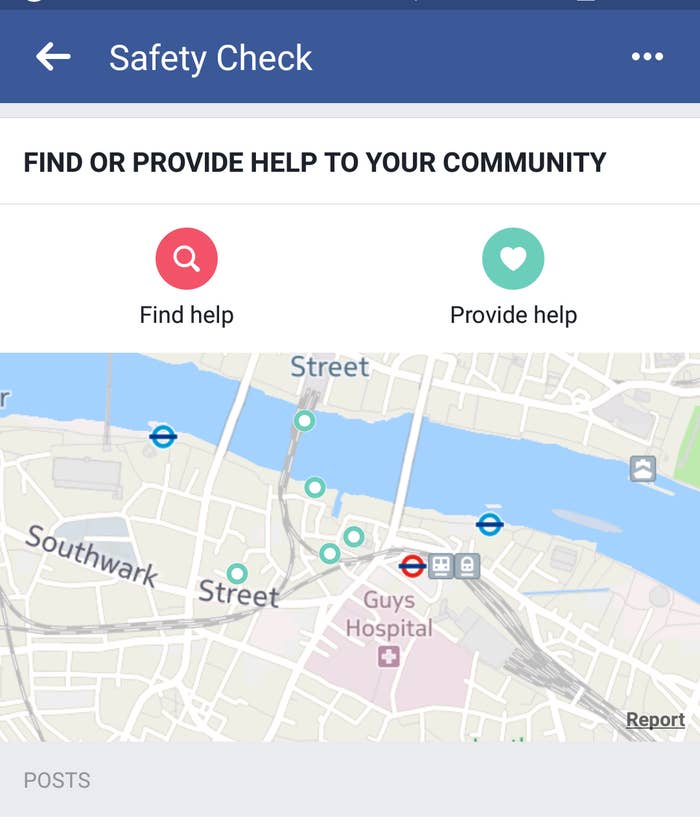Viewport: 700px width, 824px height.
Task: Go back using the arrow icon
Action: point(53,57)
